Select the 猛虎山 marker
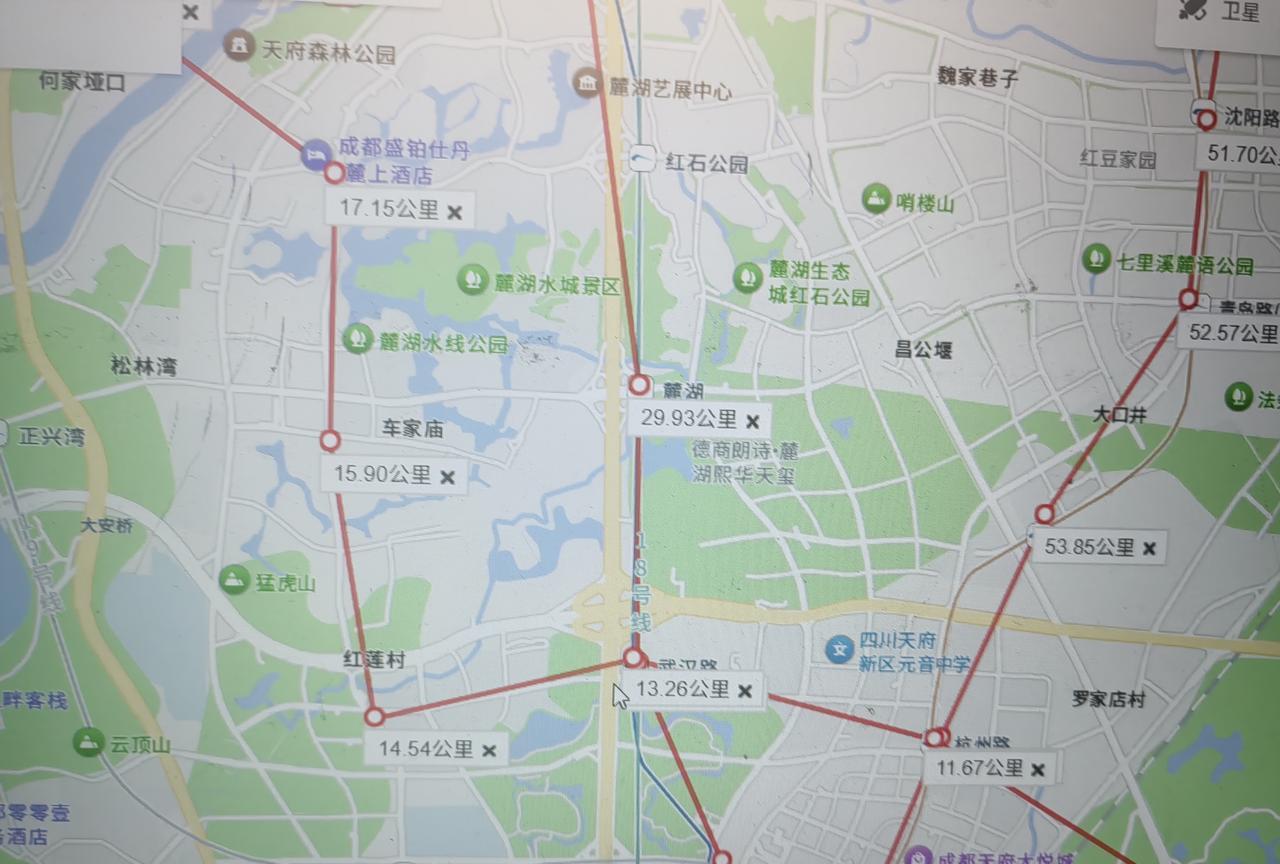Screen dimensions: 1280x864 click(x=234, y=579)
